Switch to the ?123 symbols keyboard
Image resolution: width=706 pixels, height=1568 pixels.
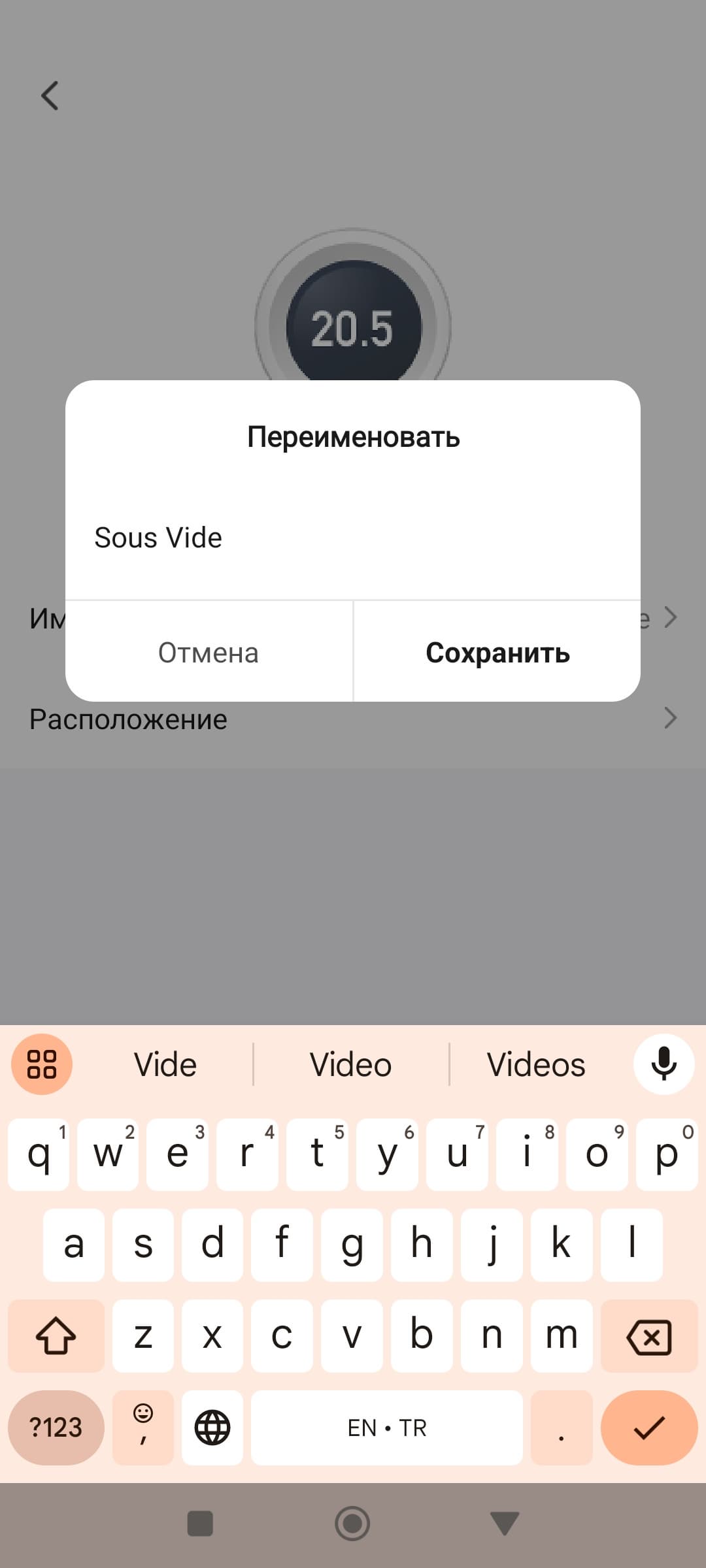coord(56,1428)
